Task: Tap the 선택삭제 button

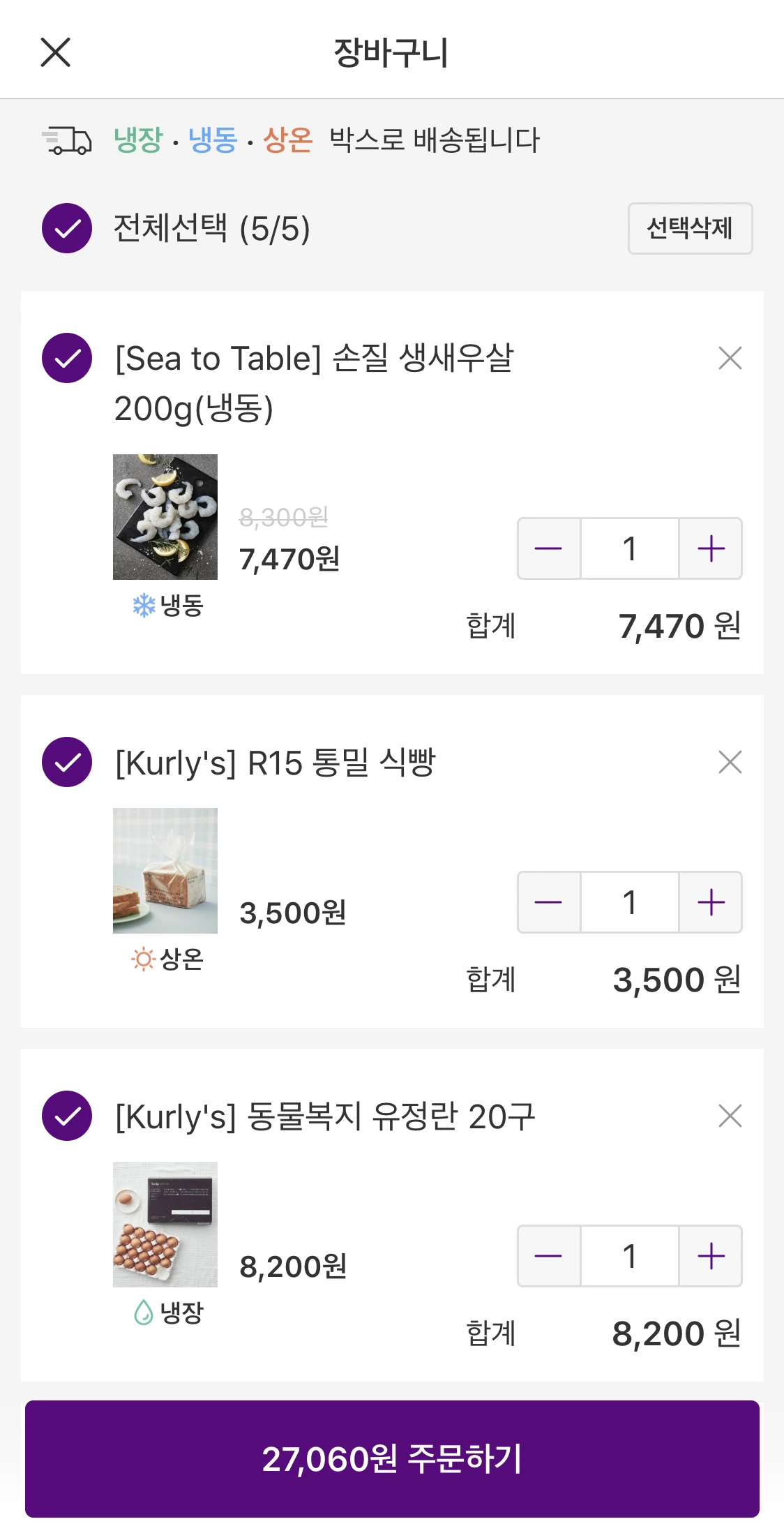Action: pyautogui.click(x=690, y=228)
